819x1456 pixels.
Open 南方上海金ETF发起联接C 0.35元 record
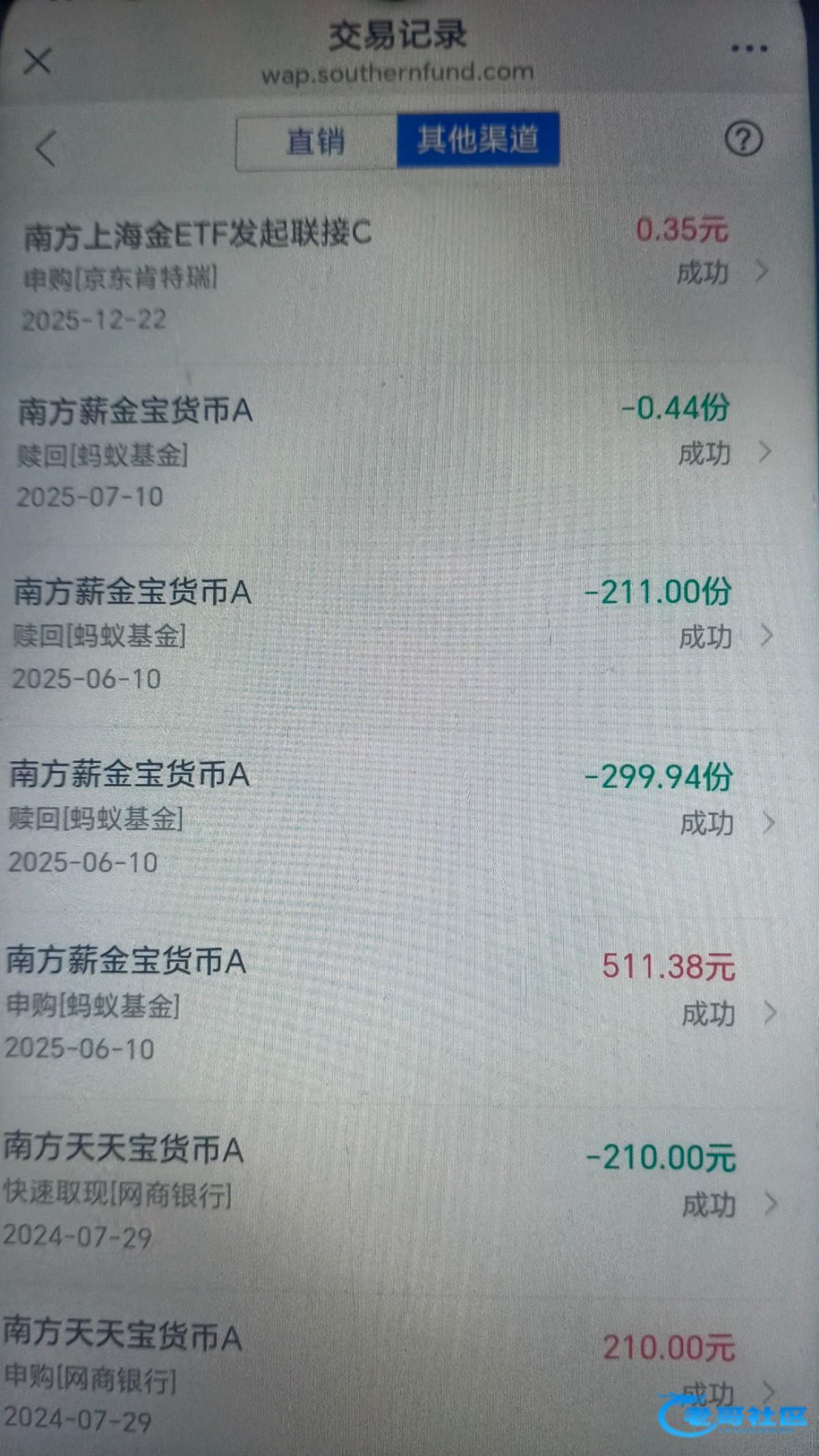[396, 273]
